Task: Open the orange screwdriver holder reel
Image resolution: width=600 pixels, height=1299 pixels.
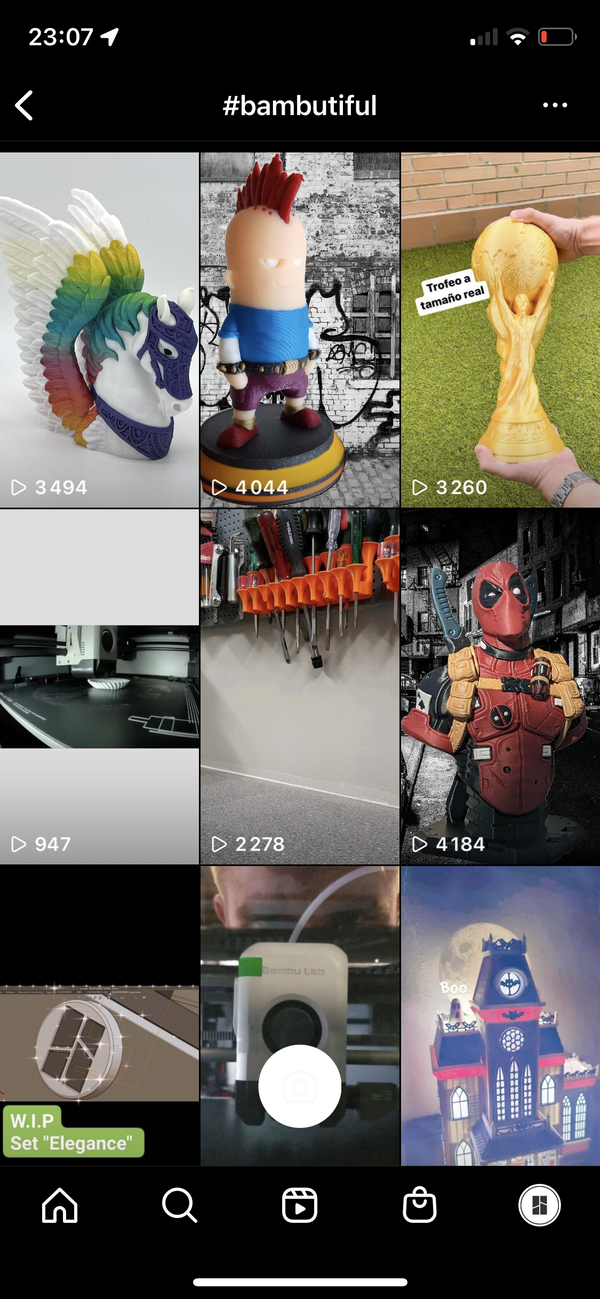Action: tap(300, 686)
